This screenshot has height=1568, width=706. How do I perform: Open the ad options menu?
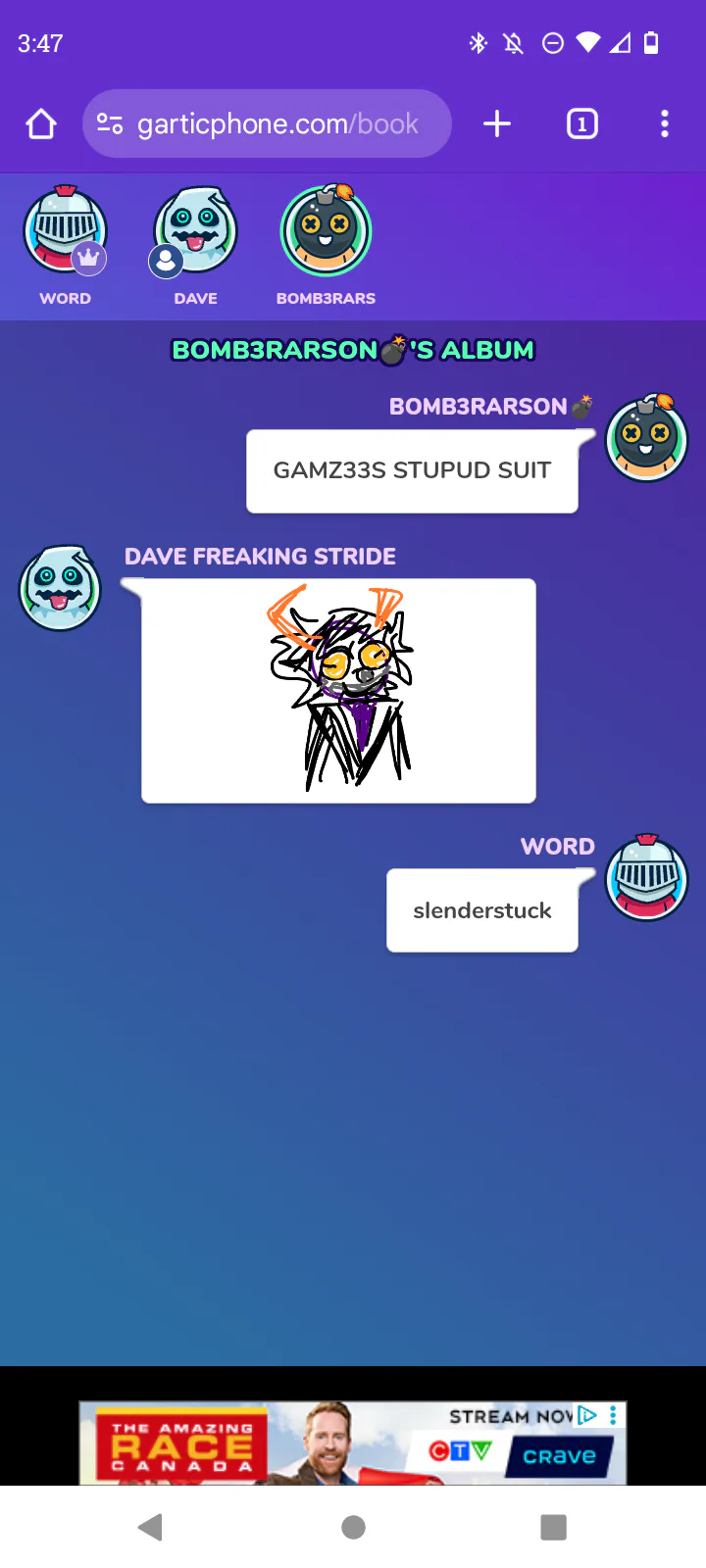tap(613, 1415)
